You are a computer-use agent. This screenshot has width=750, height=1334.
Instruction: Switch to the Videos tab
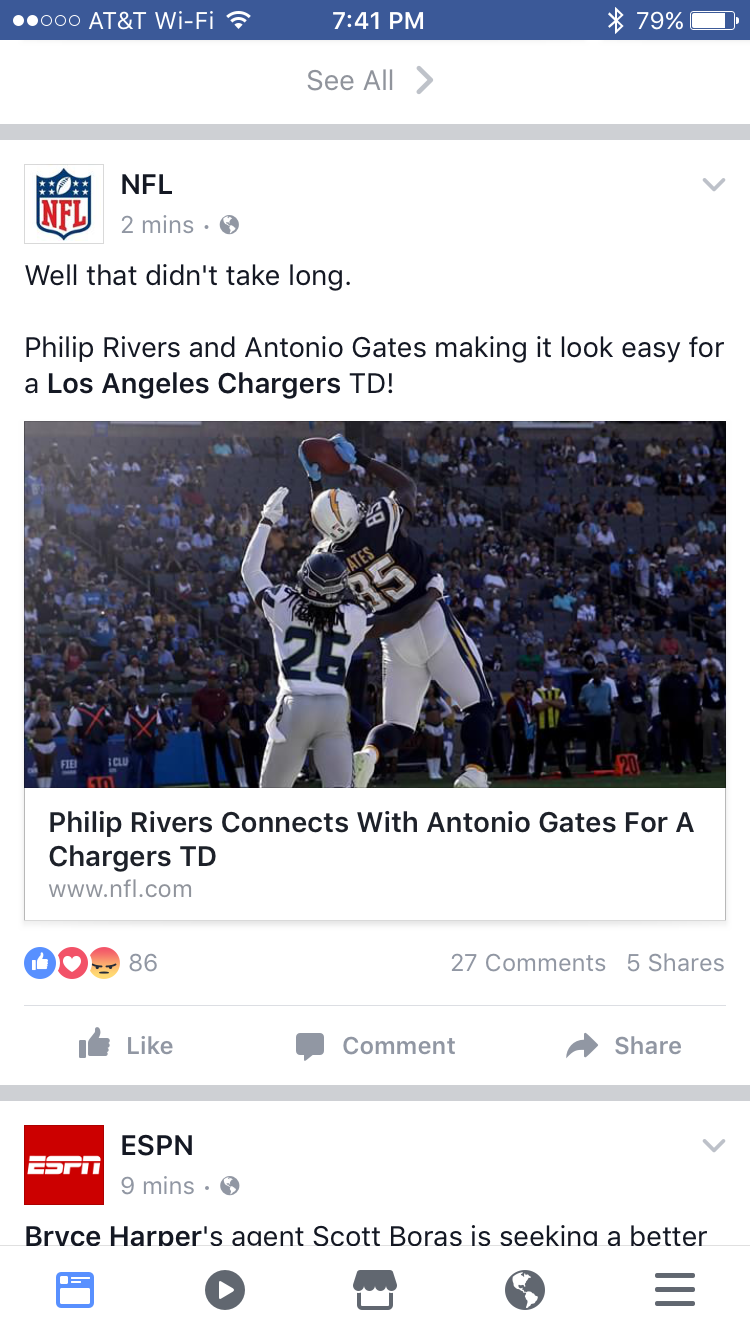pyautogui.click(x=225, y=1290)
